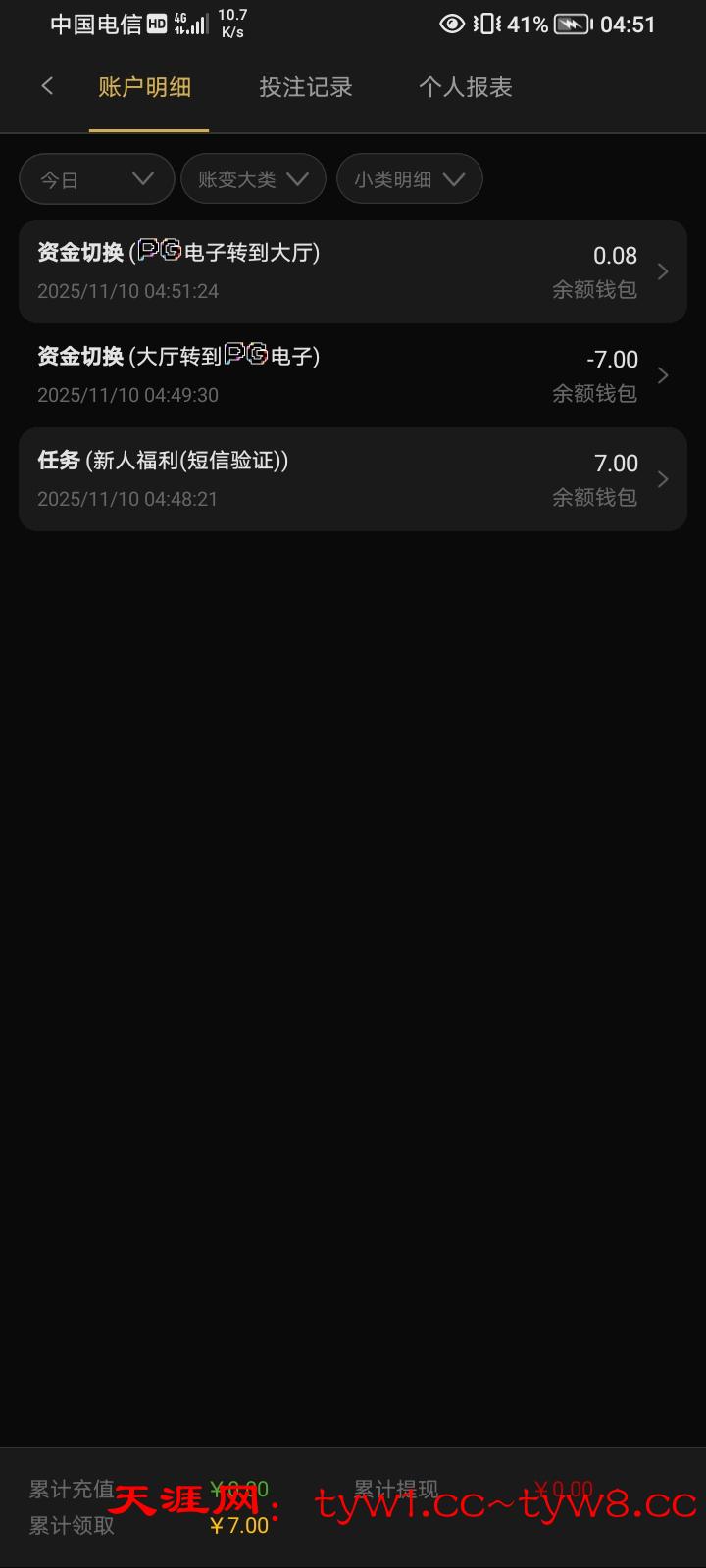Go back using the top-left arrow
Screen dimensions: 706x1568
click(x=47, y=86)
